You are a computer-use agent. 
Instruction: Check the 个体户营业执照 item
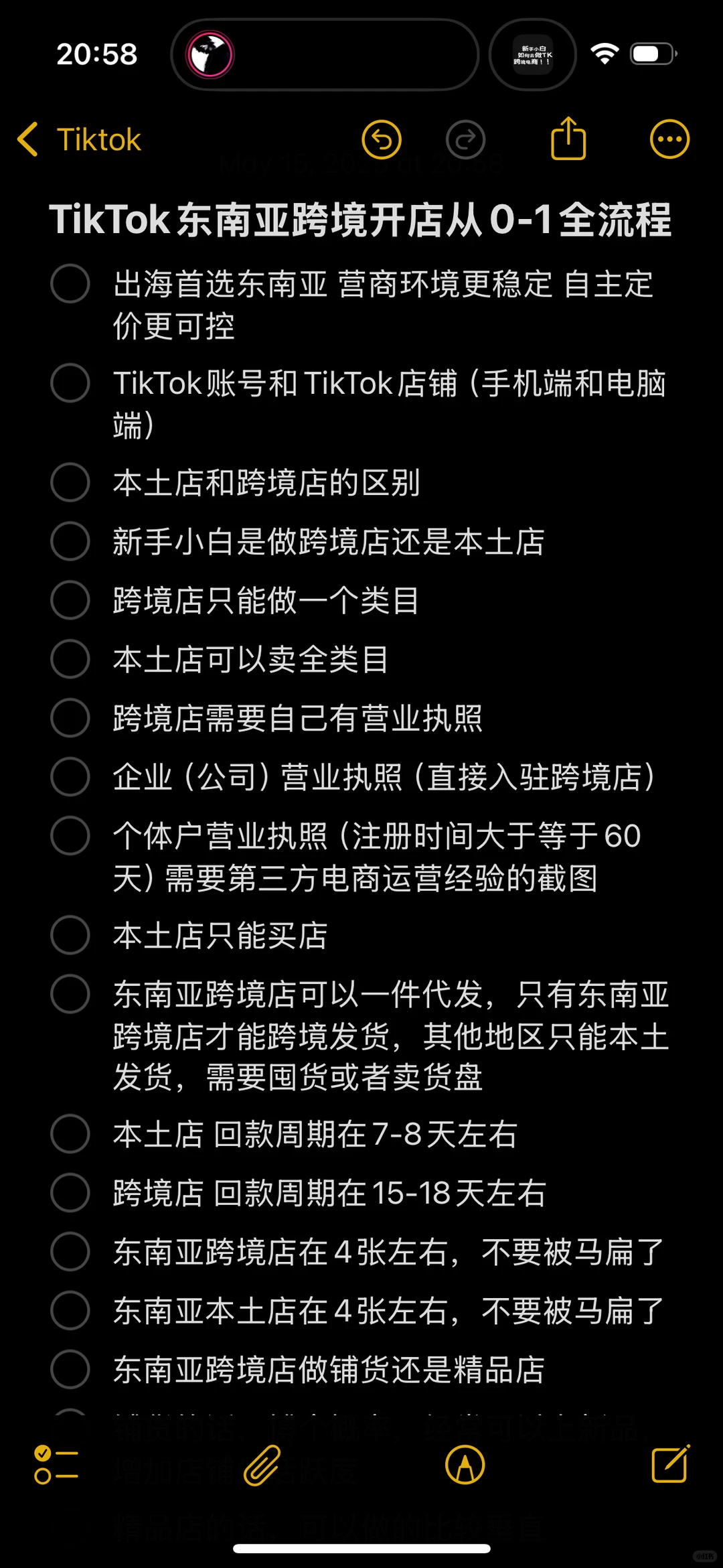coord(70,836)
